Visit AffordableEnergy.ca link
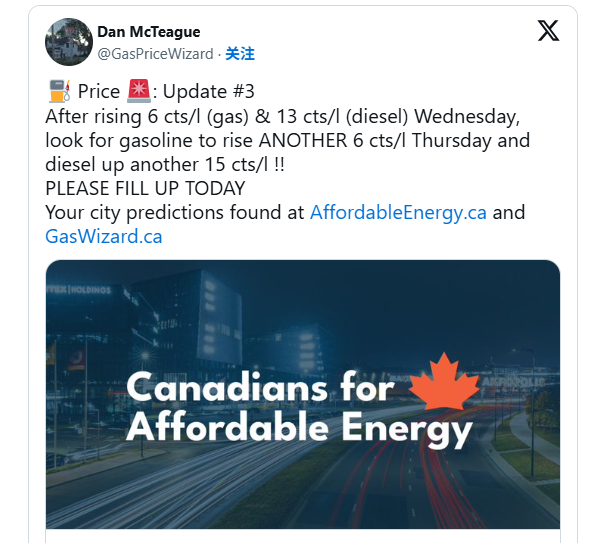This screenshot has width=600, height=543. pos(398,213)
